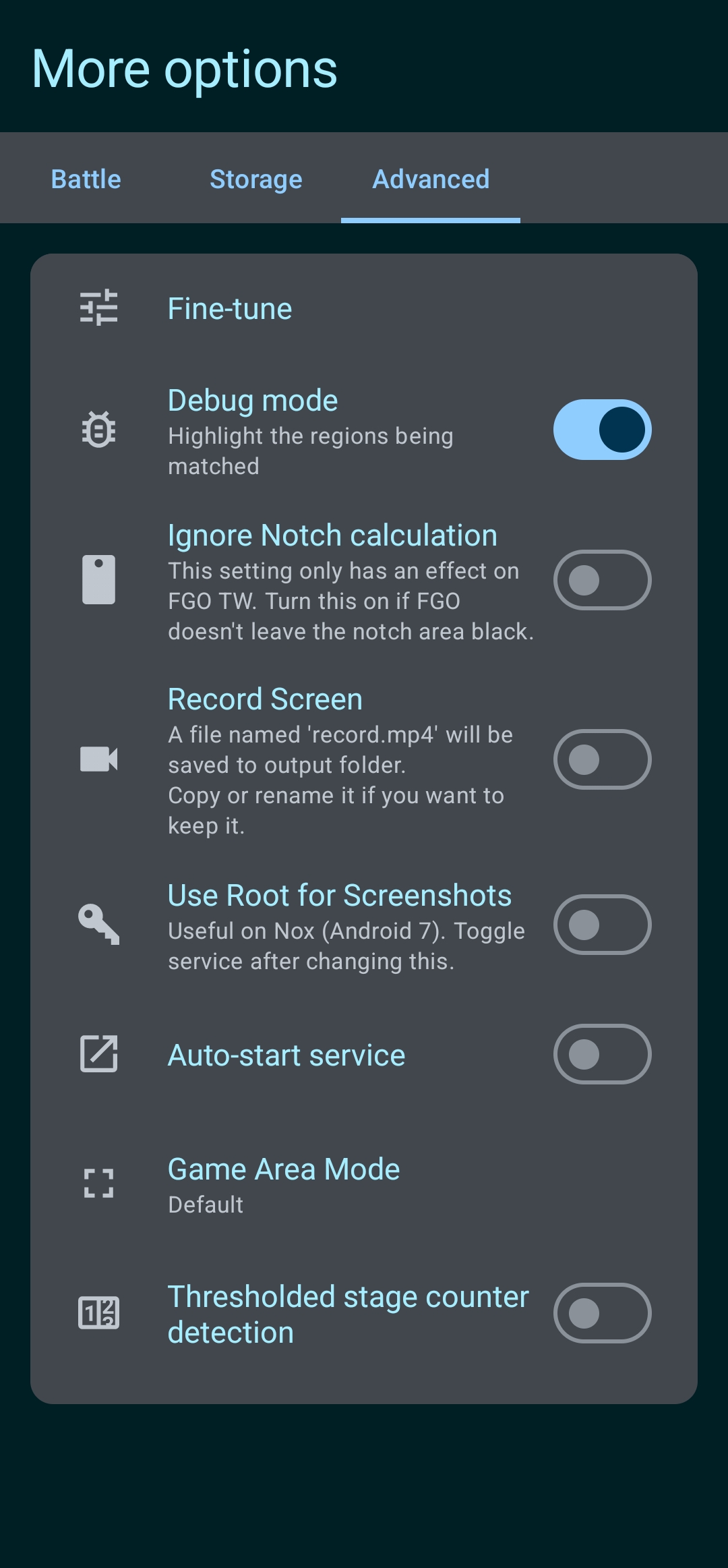Turn on Record Screen
Screen dimensions: 728x1568
point(602,758)
